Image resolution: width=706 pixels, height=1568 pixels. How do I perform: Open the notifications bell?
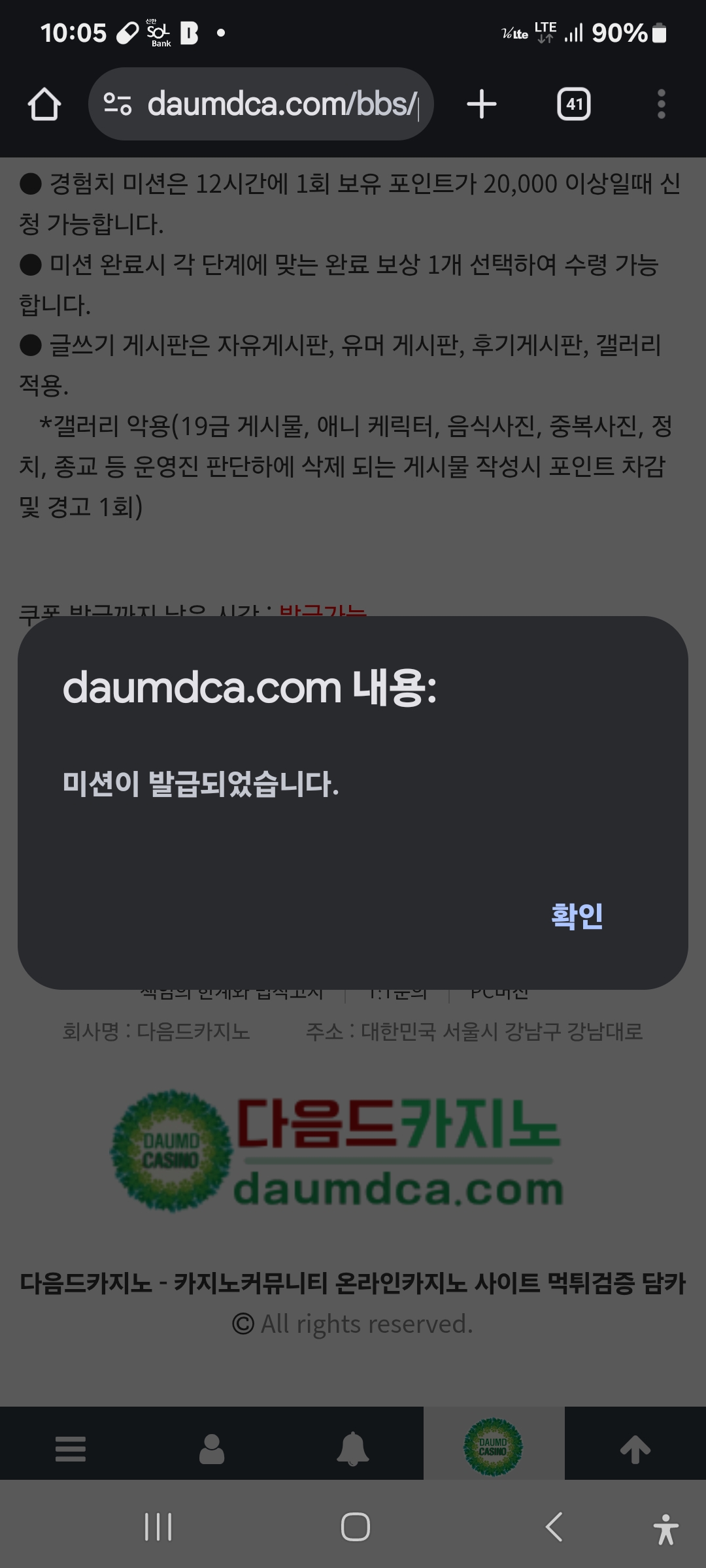click(x=353, y=1448)
